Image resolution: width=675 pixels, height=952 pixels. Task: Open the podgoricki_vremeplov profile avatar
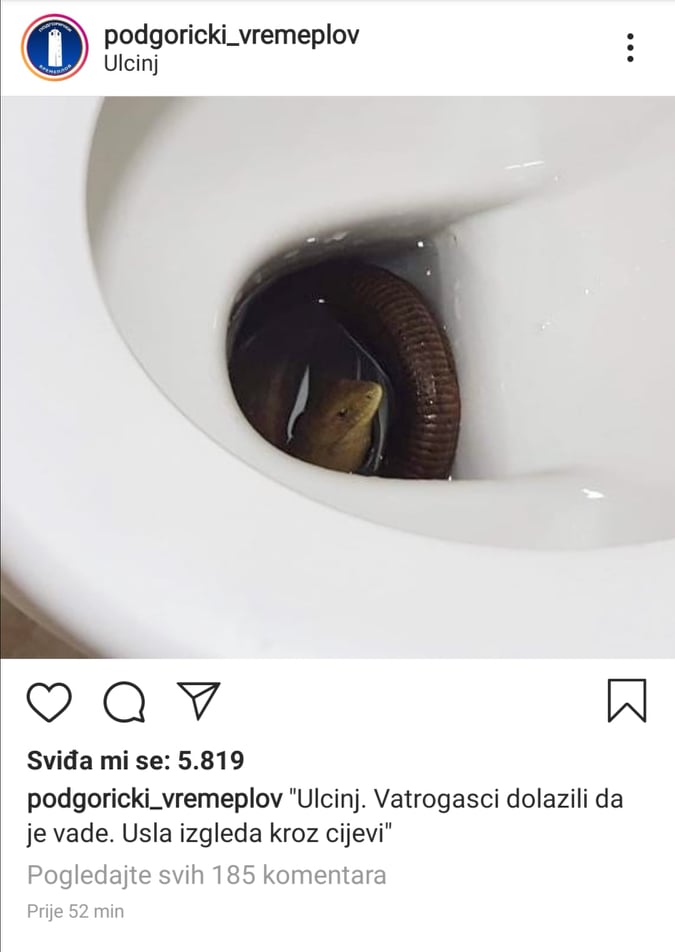pos(54,47)
